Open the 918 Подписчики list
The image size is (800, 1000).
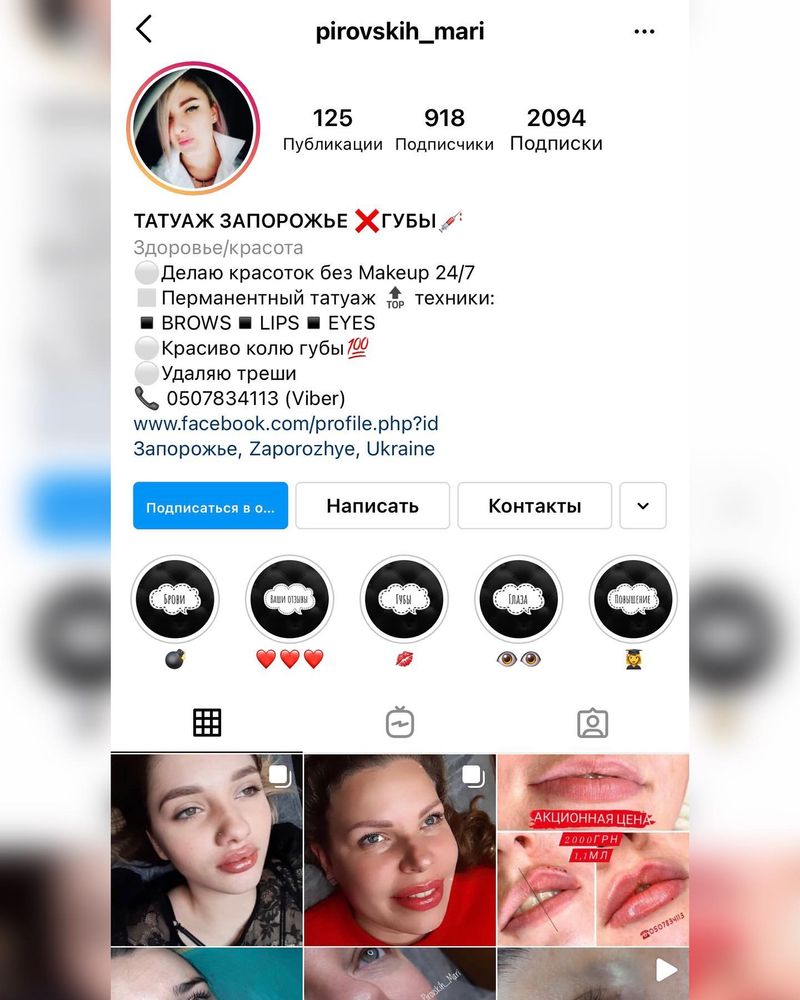pyautogui.click(x=444, y=130)
